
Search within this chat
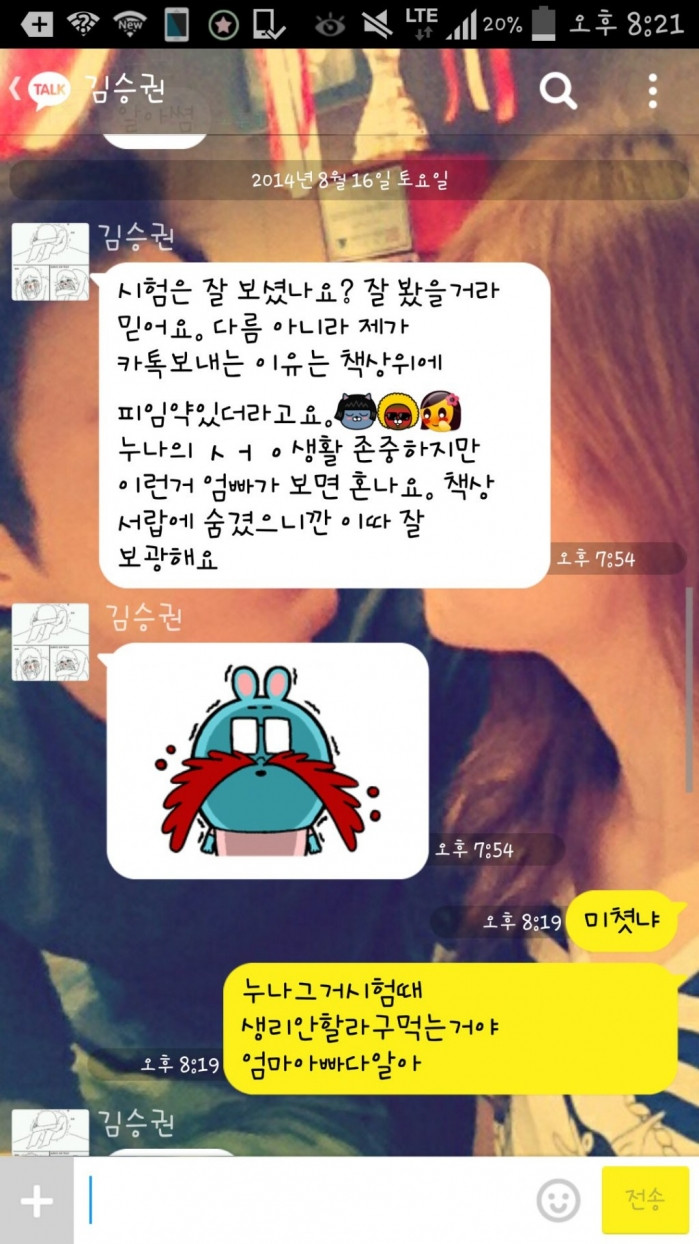tap(558, 91)
